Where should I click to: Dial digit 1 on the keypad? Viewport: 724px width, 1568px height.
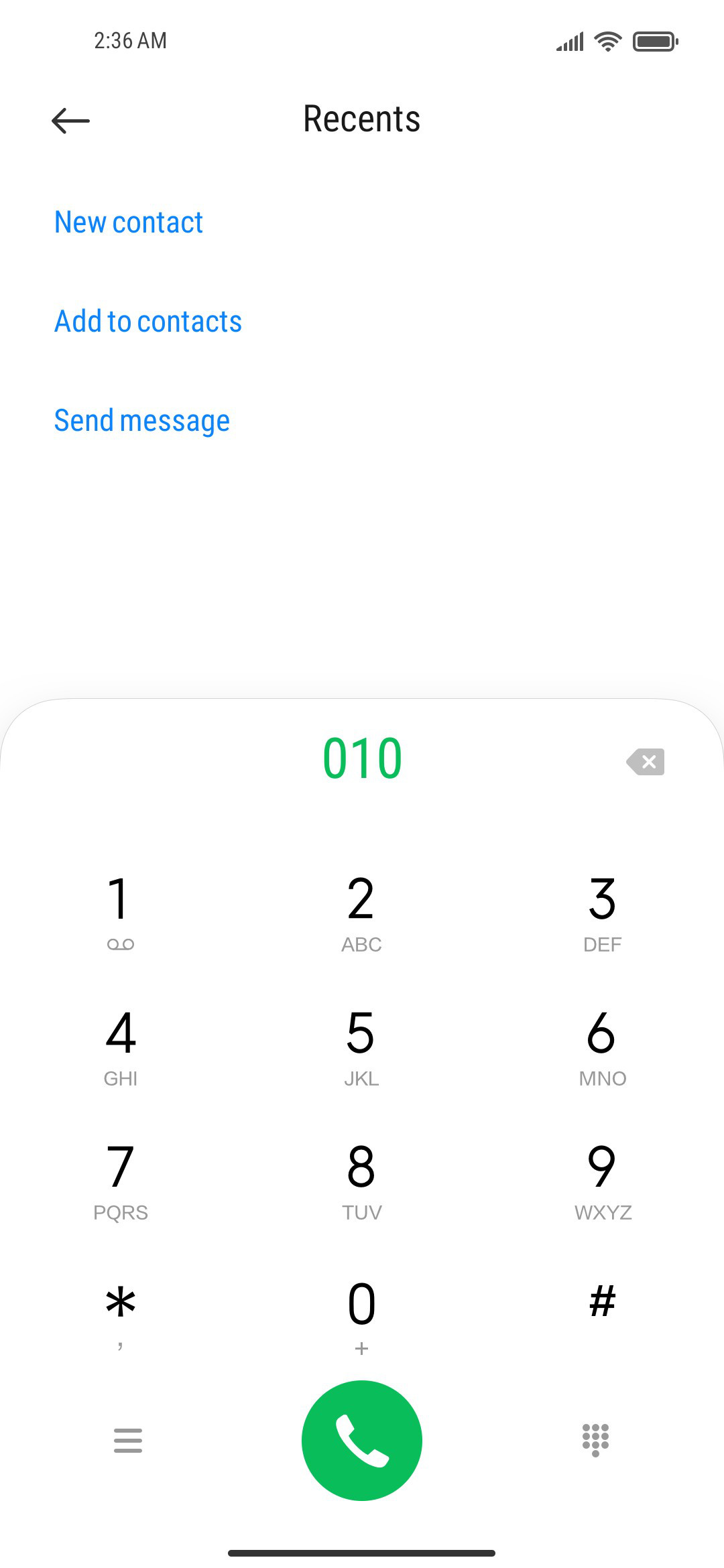121,911
